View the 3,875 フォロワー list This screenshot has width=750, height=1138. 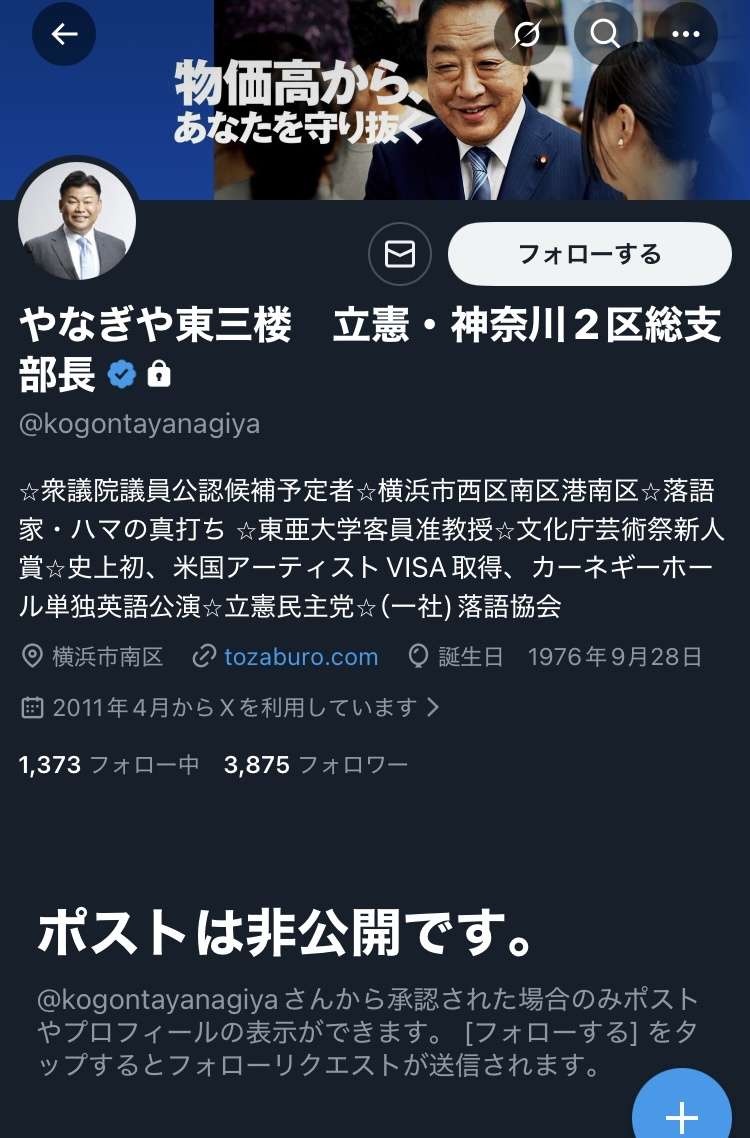(x=316, y=766)
